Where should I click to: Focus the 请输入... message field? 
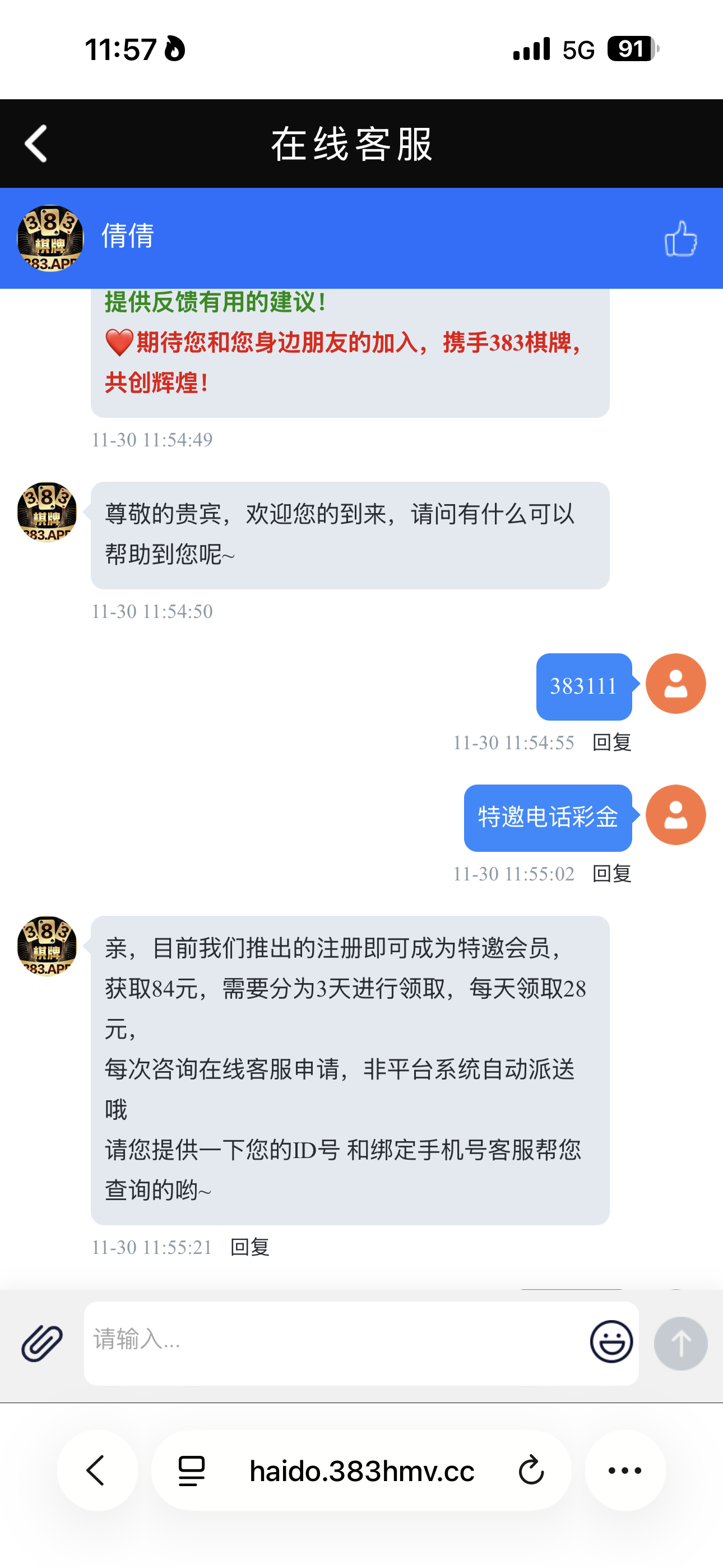pyautogui.click(x=335, y=1343)
